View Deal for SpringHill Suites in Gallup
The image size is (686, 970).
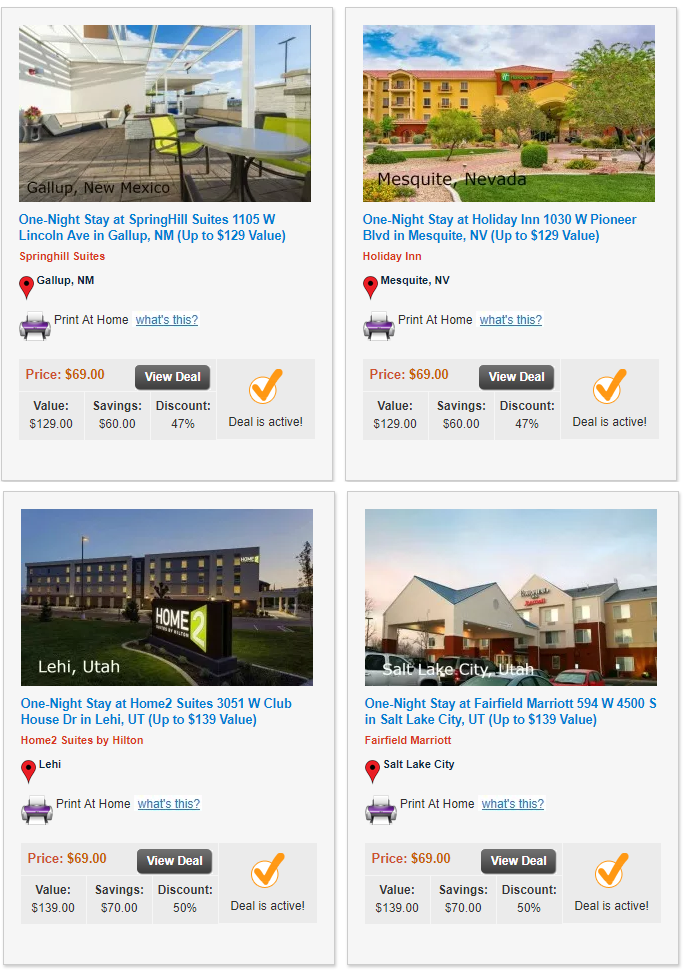pyautogui.click(x=172, y=377)
